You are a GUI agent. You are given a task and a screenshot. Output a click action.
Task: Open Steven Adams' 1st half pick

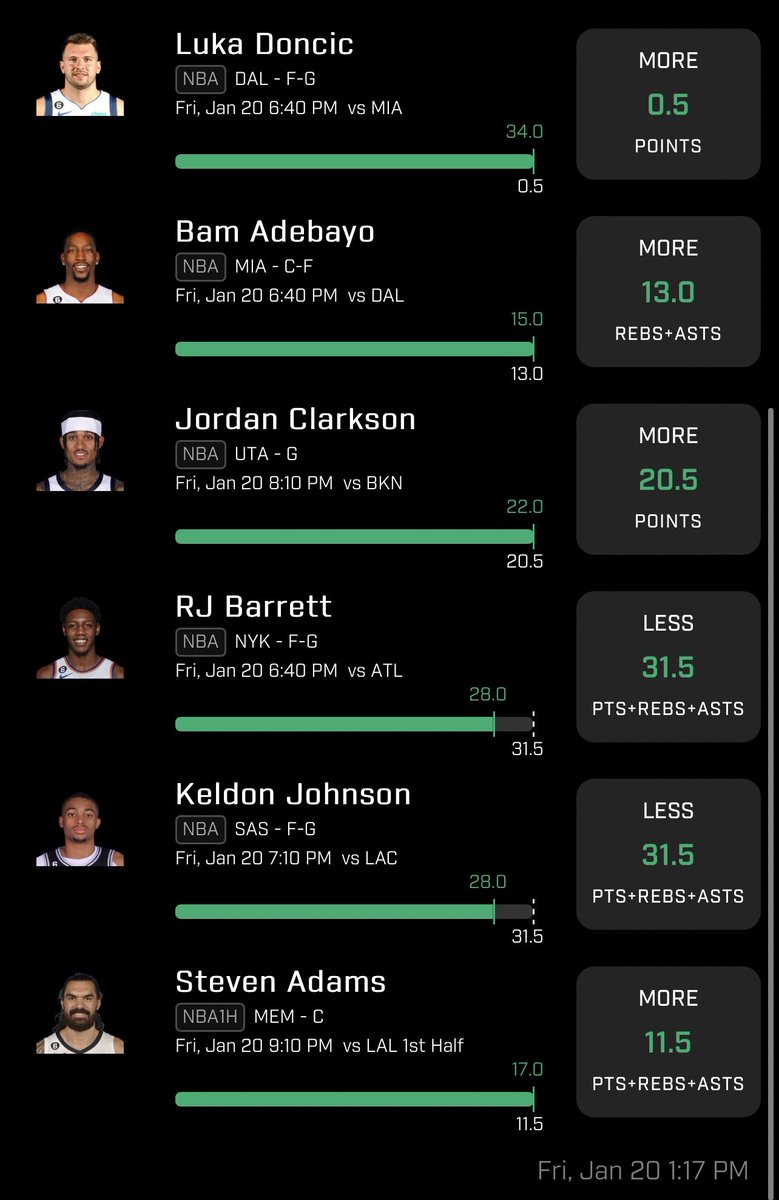point(390,1048)
